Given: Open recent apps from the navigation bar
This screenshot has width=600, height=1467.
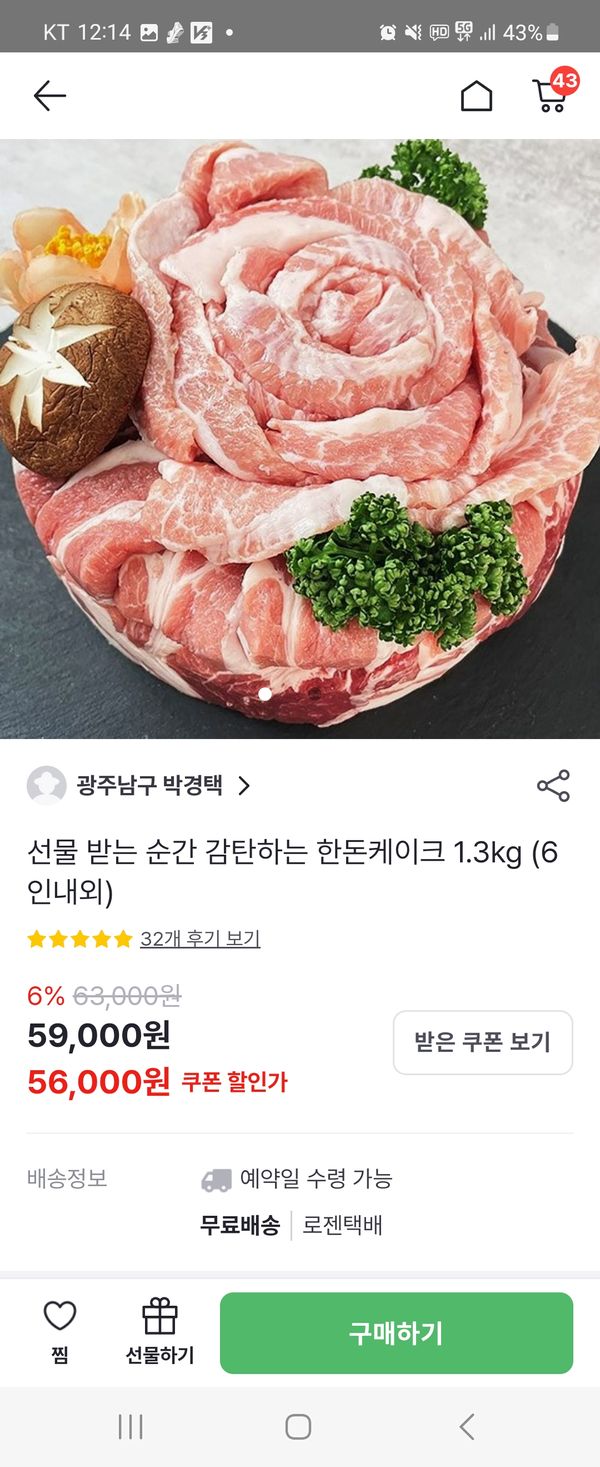Looking at the screenshot, I should point(131,1427).
